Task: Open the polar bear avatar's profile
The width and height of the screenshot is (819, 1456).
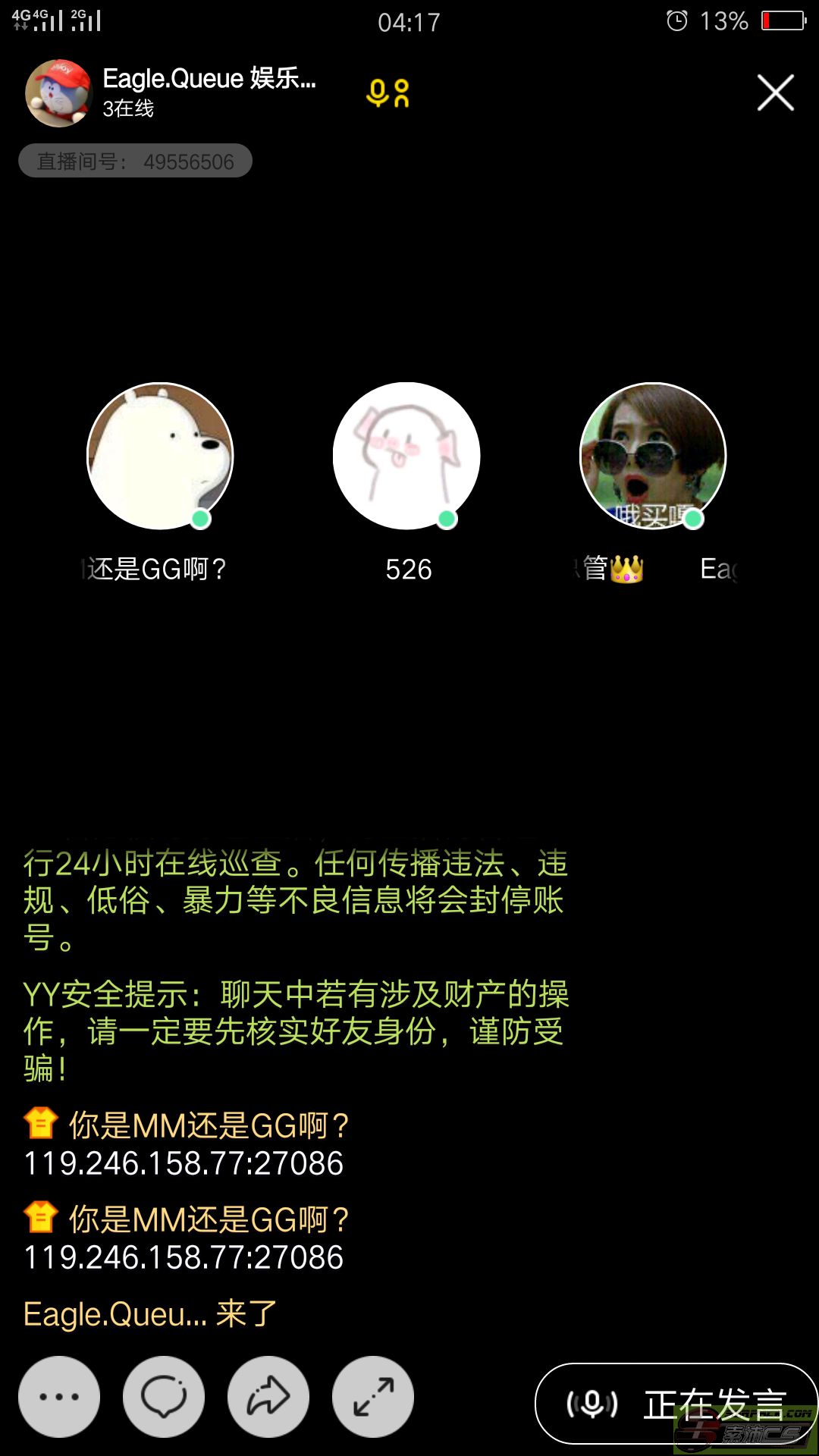Action: click(160, 456)
